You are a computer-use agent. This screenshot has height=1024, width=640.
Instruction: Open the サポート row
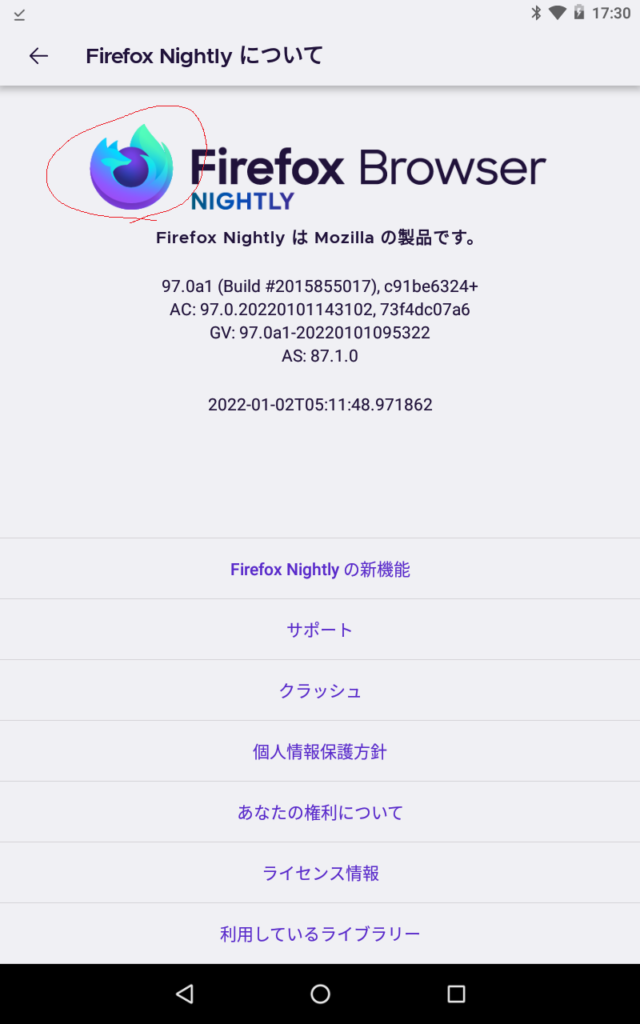(x=320, y=630)
